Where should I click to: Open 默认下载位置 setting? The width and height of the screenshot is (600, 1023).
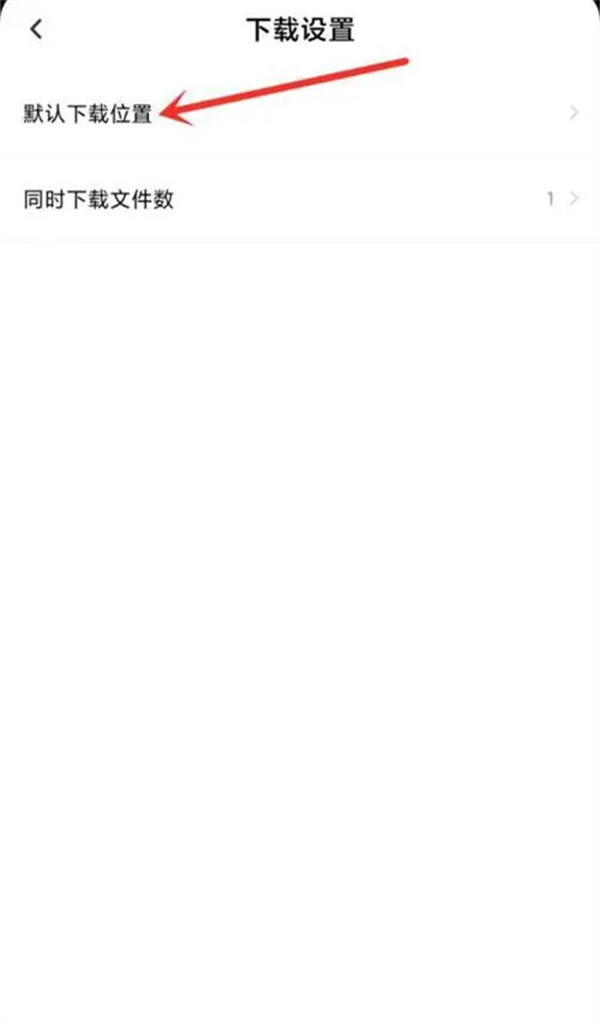pos(300,114)
